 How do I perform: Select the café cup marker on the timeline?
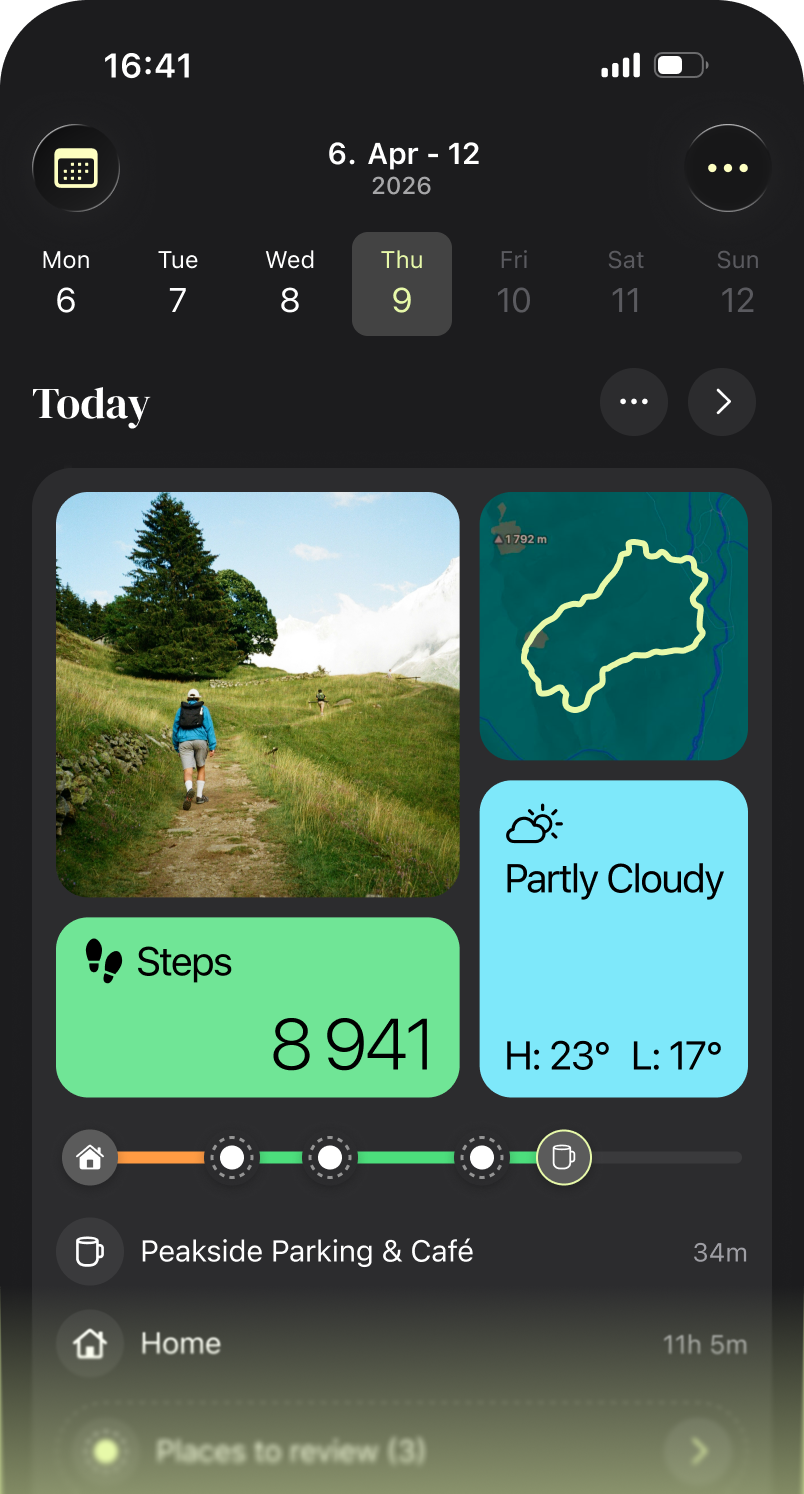[x=564, y=1158]
